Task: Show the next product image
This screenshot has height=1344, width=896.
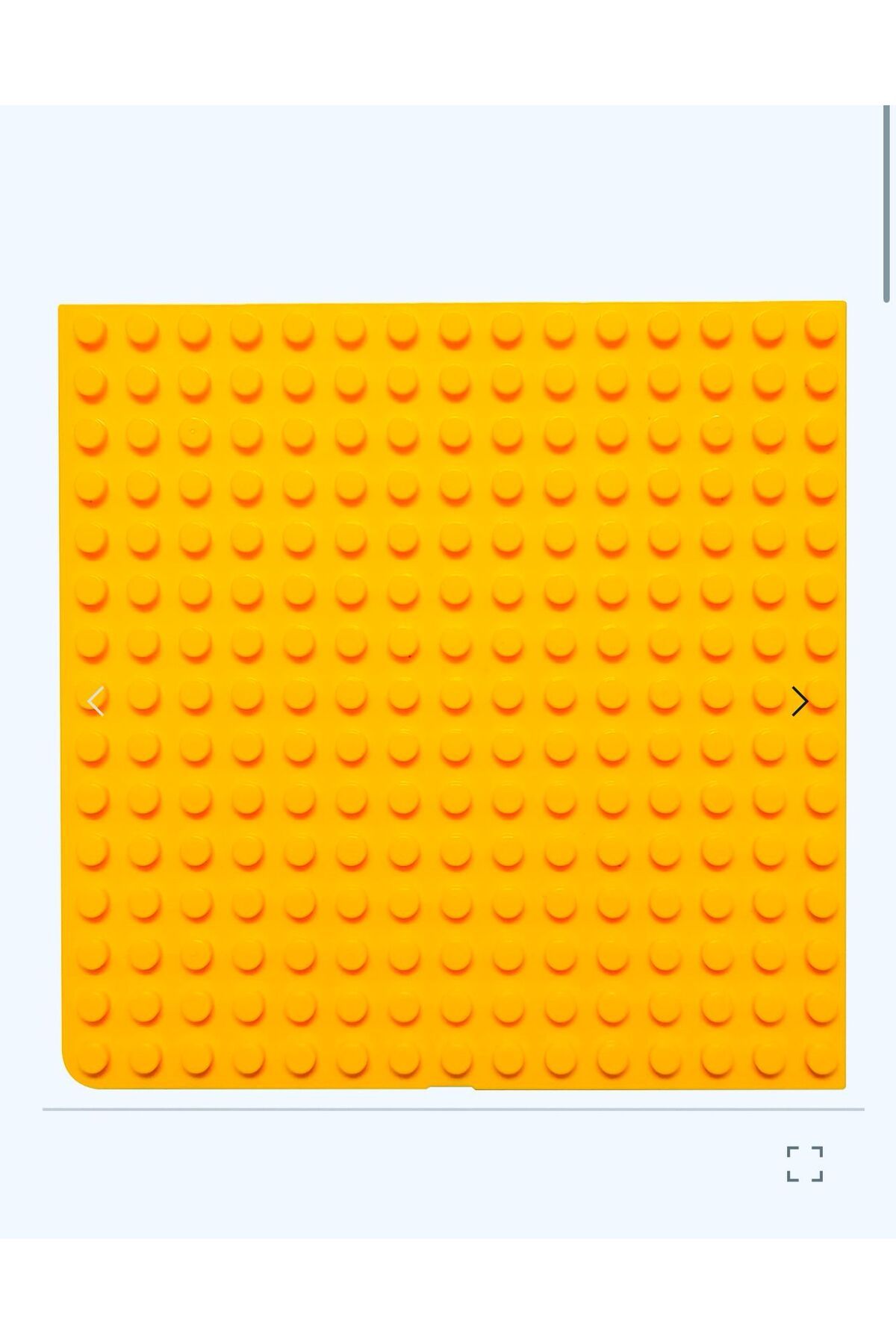Action: point(800,702)
